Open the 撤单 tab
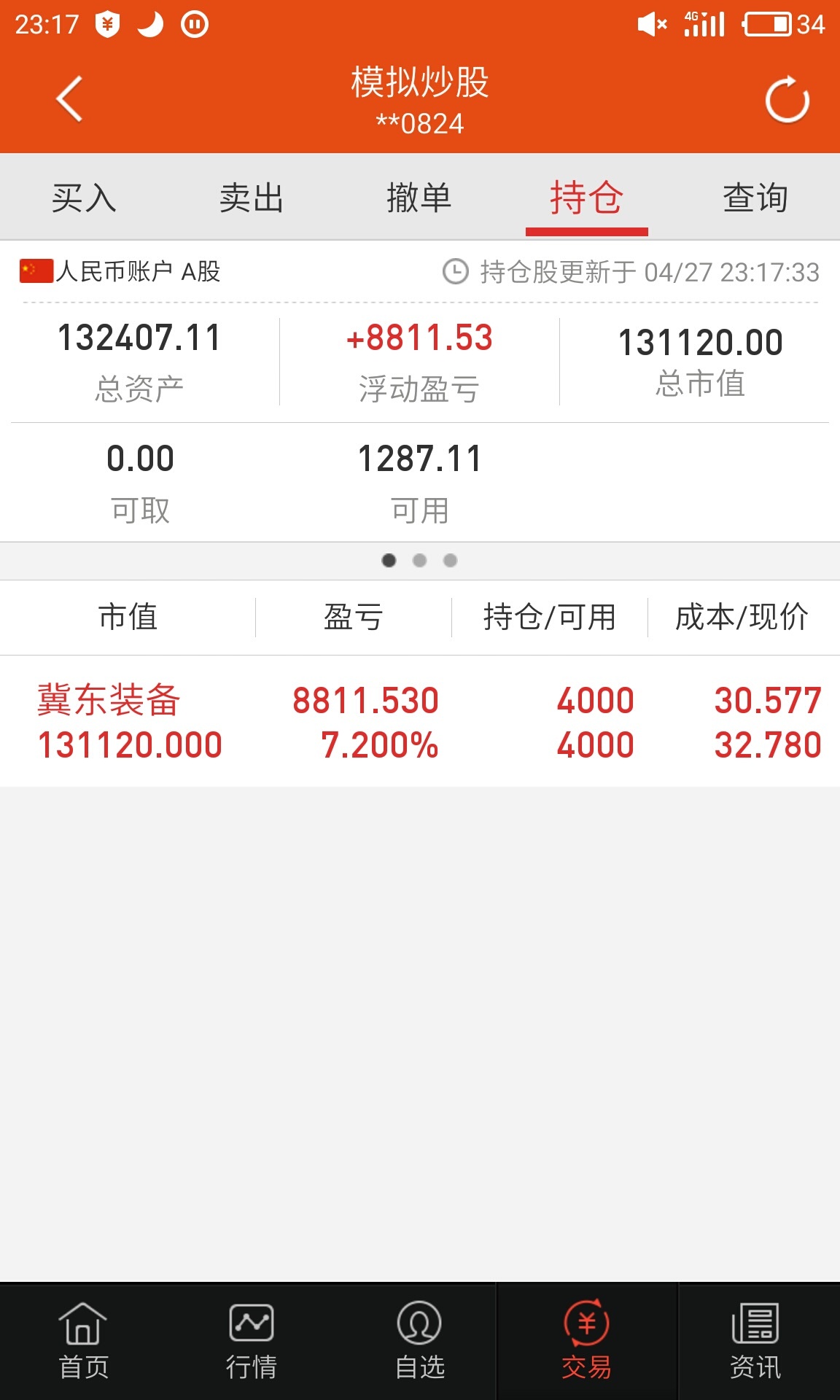The height and width of the screenshot is (1400, 840). point(419,198)
